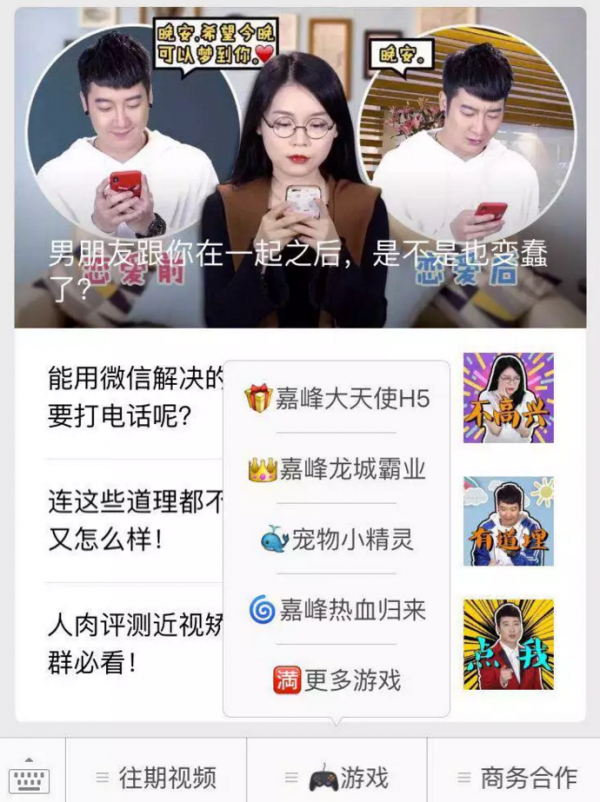600x802 pixels.
Task: Open 宠物小精灵 game
Action: click(337, 540)
